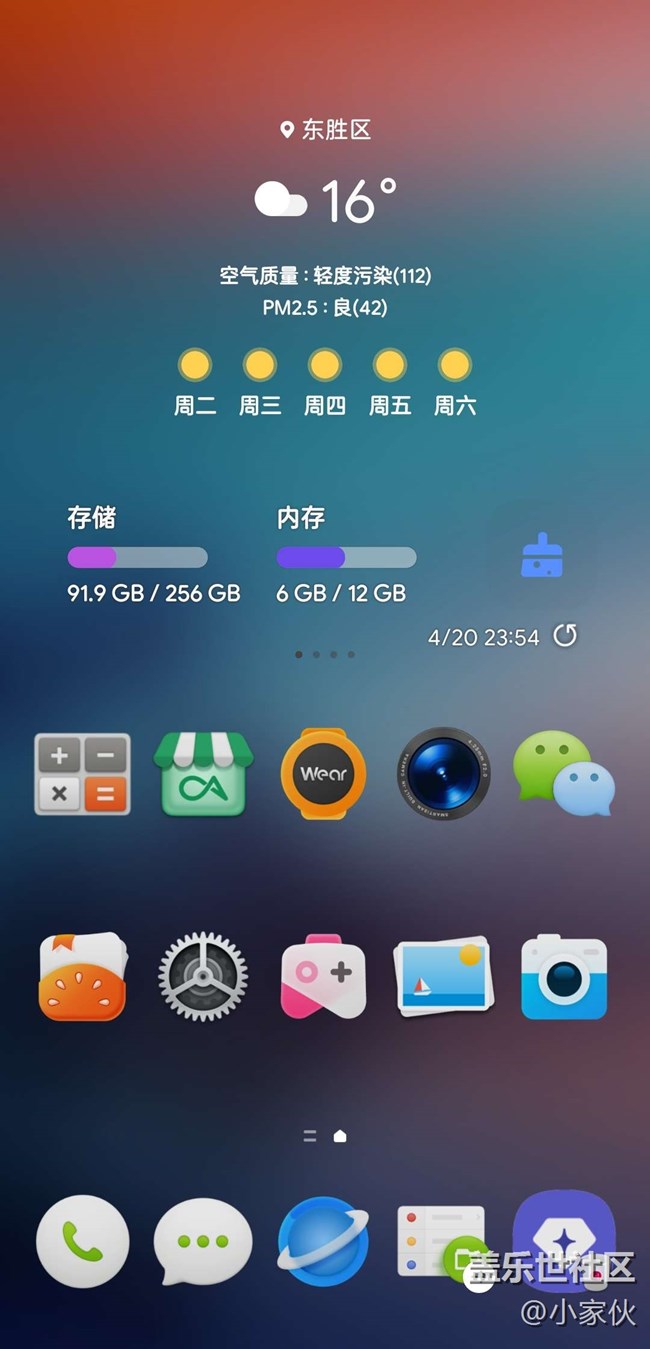
Task: Open the blue lens camera app
Action: click(x=444, y=774)
